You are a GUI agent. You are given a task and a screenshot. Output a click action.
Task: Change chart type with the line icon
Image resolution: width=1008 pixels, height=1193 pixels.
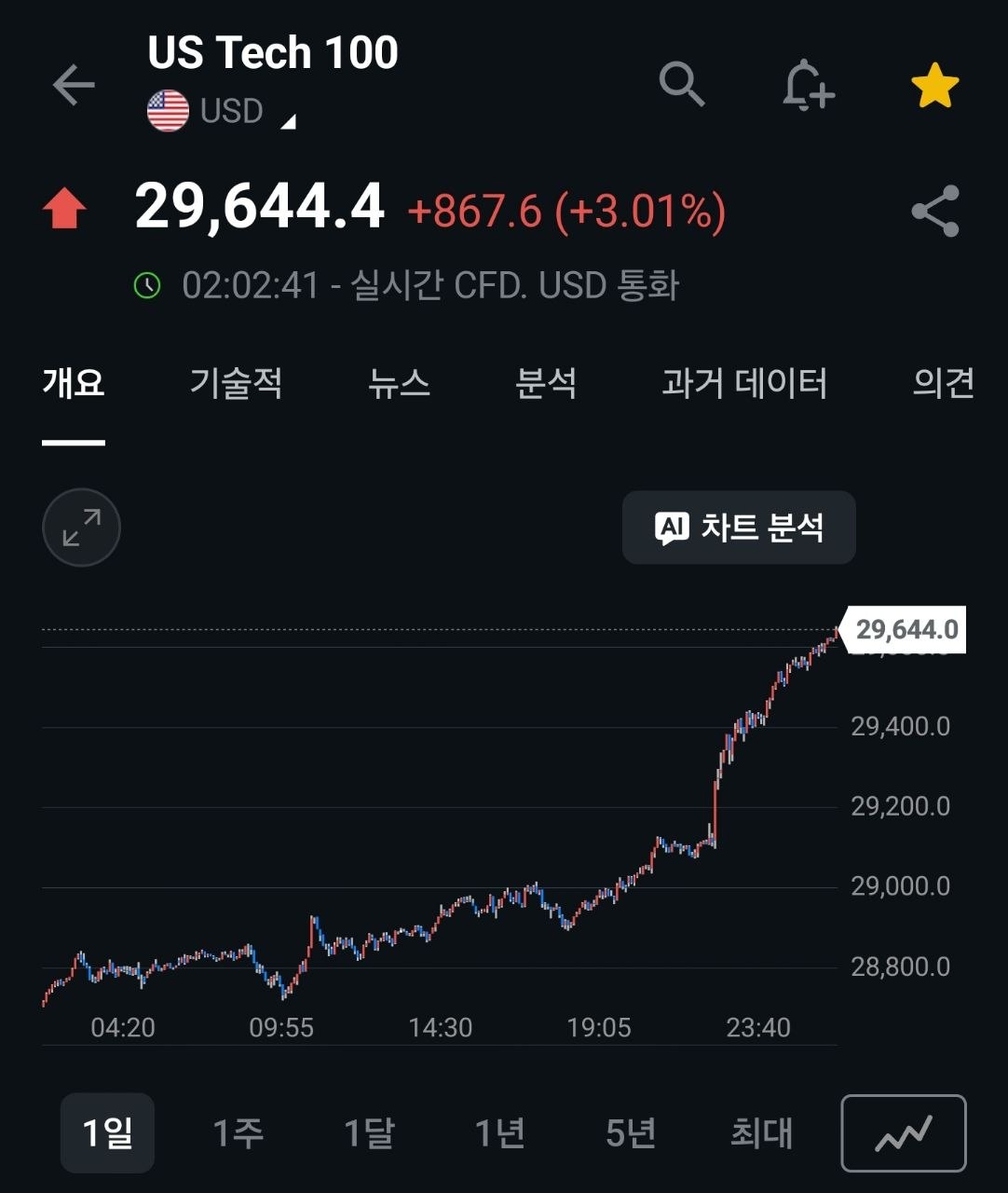point(904,1133)
